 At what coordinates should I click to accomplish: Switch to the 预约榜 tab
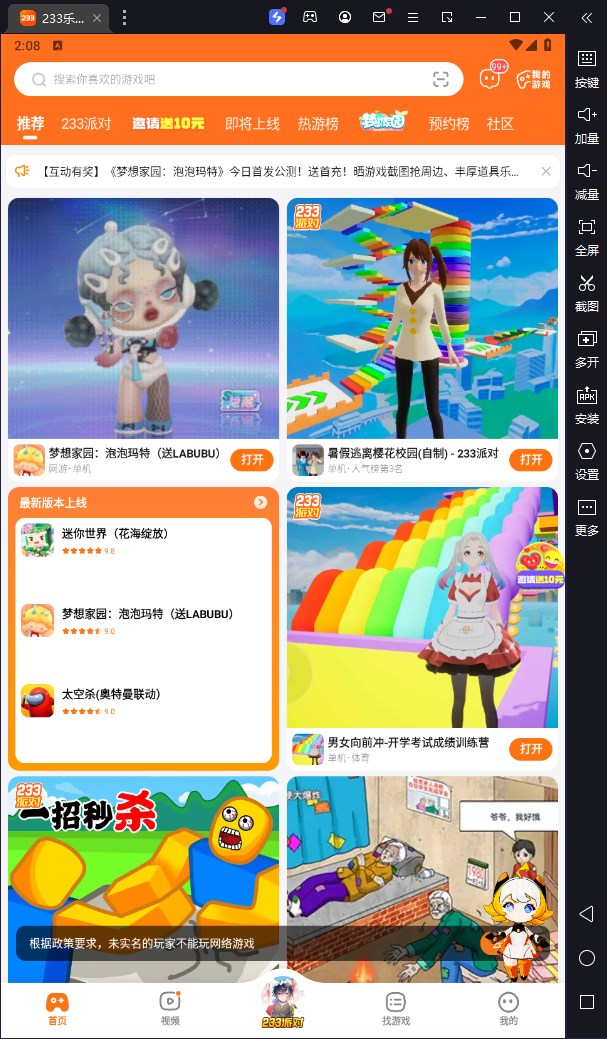tap(449, 124)
